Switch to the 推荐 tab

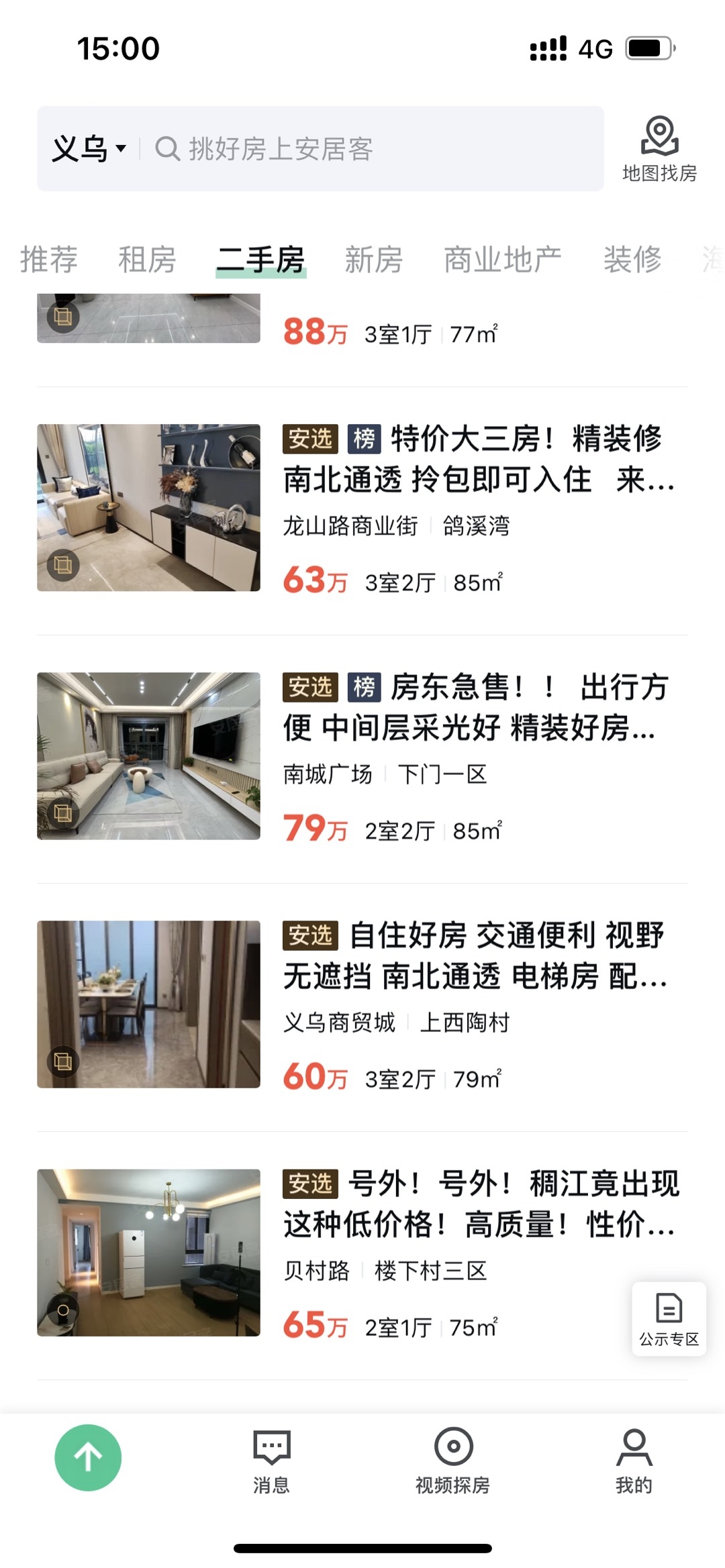[x=49, y=260]
